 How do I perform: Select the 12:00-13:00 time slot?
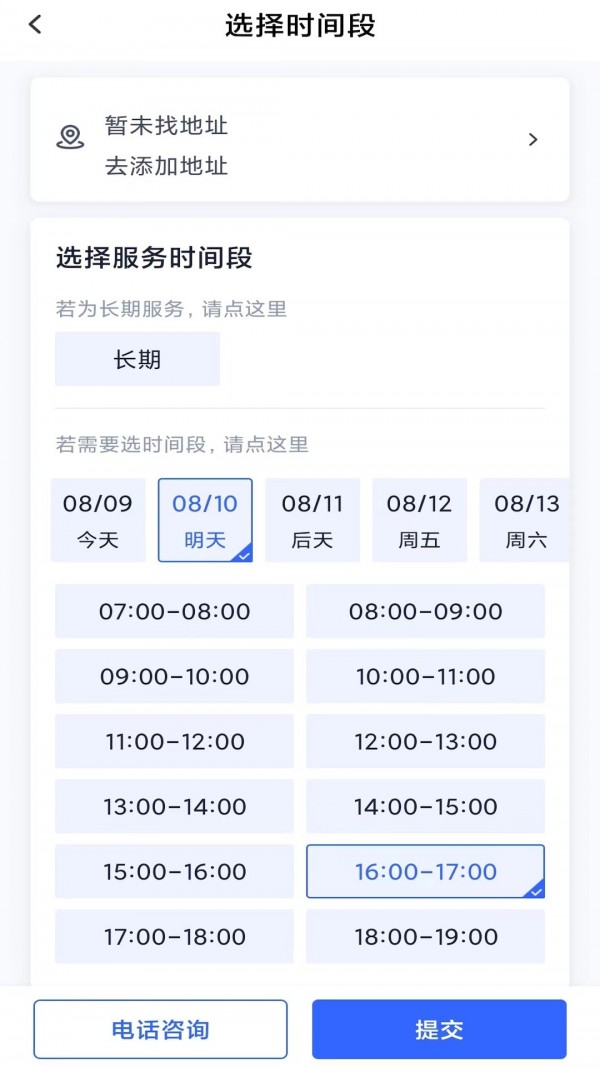[425, 741]
